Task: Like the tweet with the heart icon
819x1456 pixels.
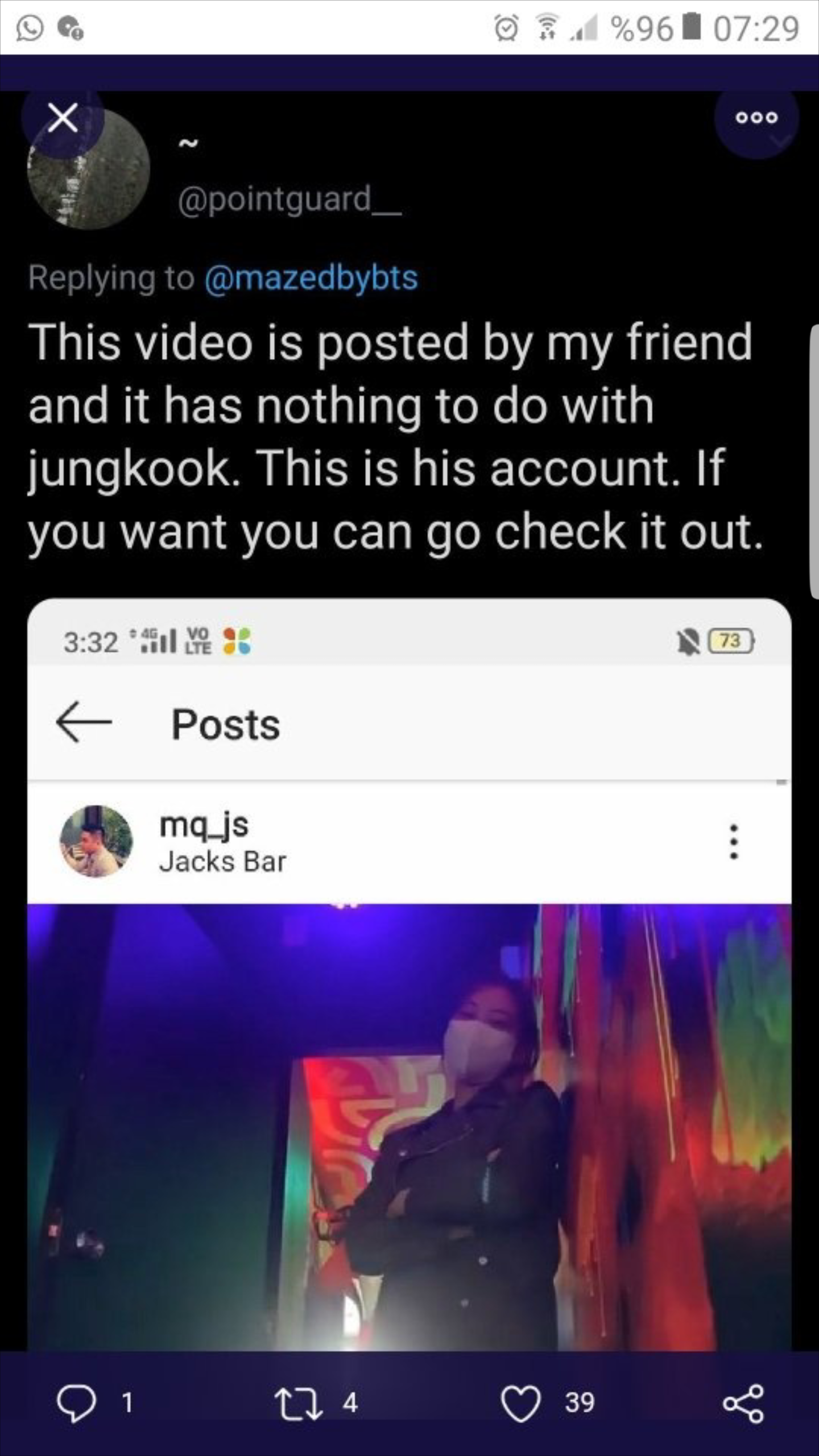Action: point(520,1403)
